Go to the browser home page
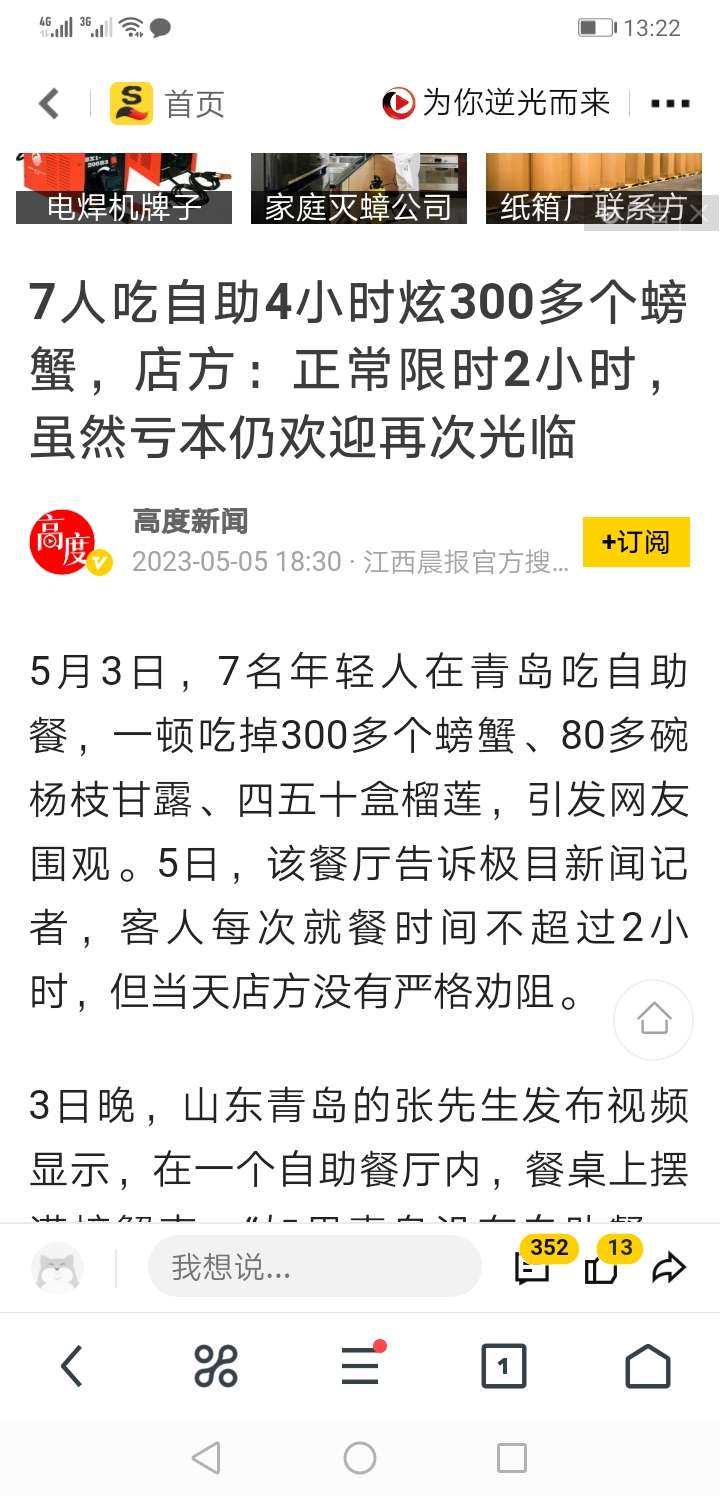This screenshot has width=720, height=1496. click(x=647, y=1366)
